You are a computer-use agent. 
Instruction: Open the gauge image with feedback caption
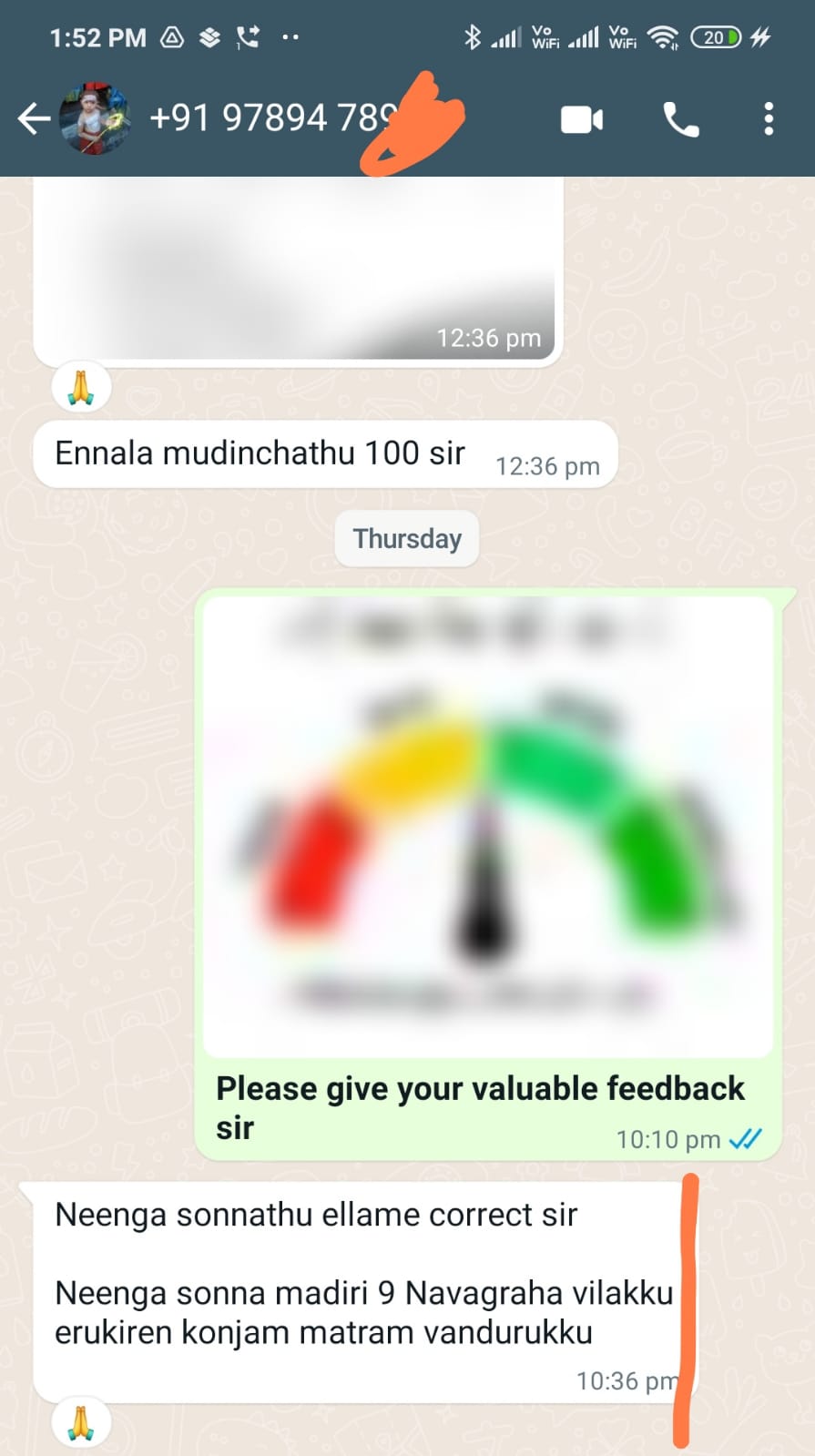tap(487, 824)
